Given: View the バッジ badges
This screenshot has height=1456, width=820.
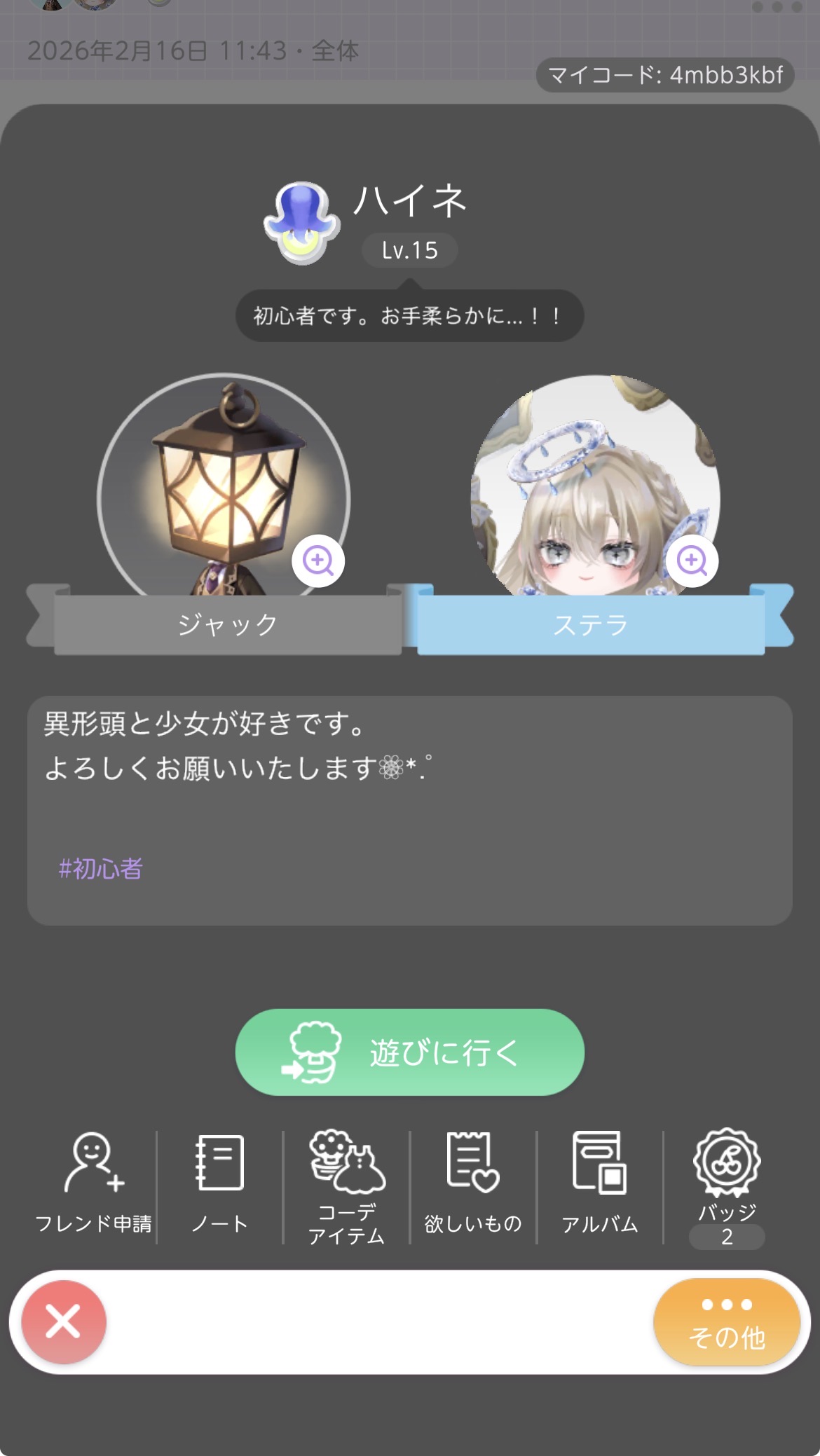Looking at the screenshot, I should [x=727, y=1186].
